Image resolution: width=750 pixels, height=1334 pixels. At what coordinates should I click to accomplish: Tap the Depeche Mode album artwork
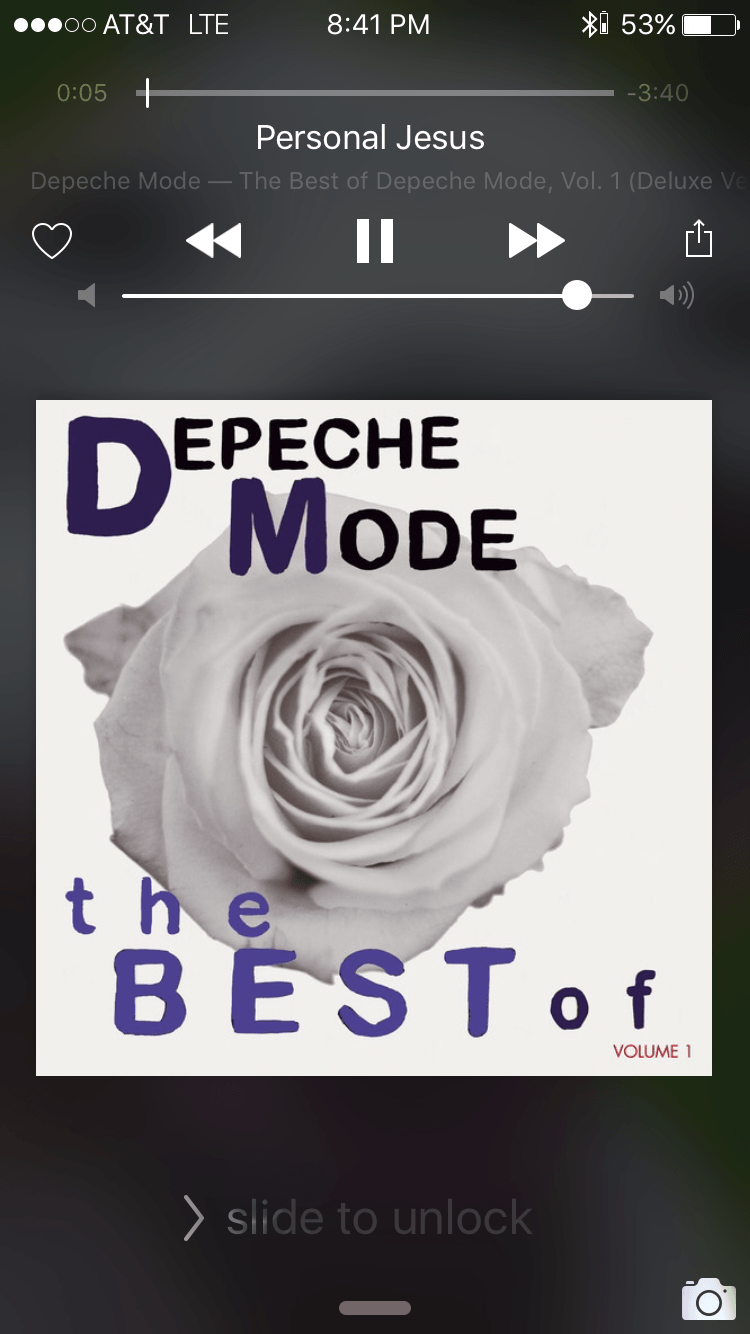click(374, 738)
